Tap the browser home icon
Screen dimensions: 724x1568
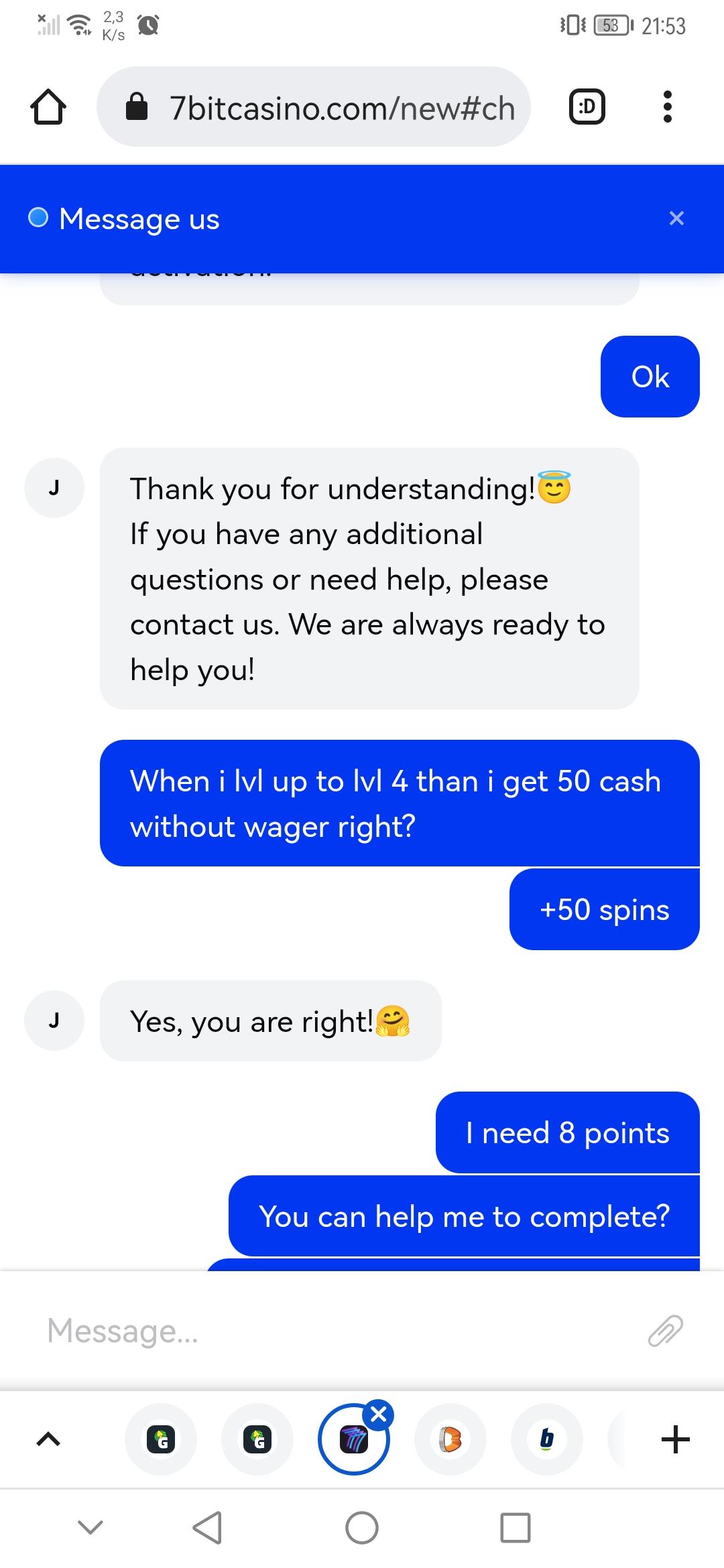pos(48,107)
